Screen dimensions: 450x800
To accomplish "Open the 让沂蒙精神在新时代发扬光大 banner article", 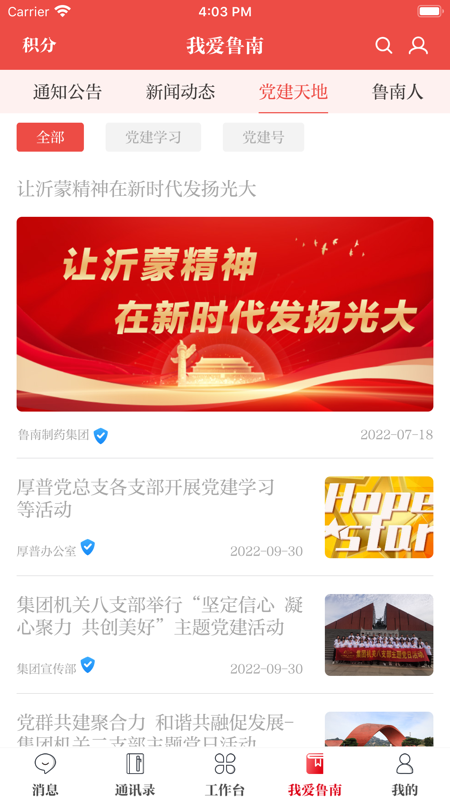I will (225, 314).
